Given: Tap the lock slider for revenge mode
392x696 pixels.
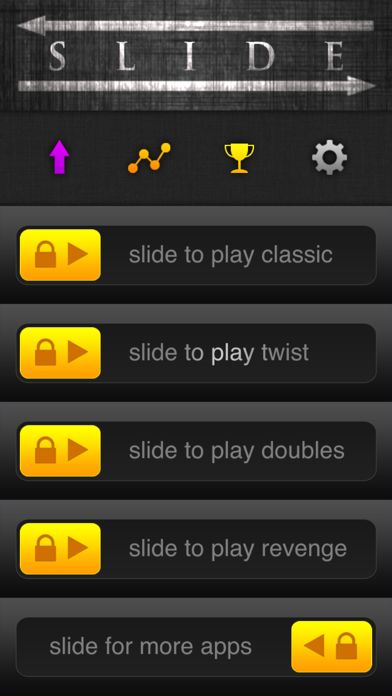Looking at the screenshot, I should (60, 549).
